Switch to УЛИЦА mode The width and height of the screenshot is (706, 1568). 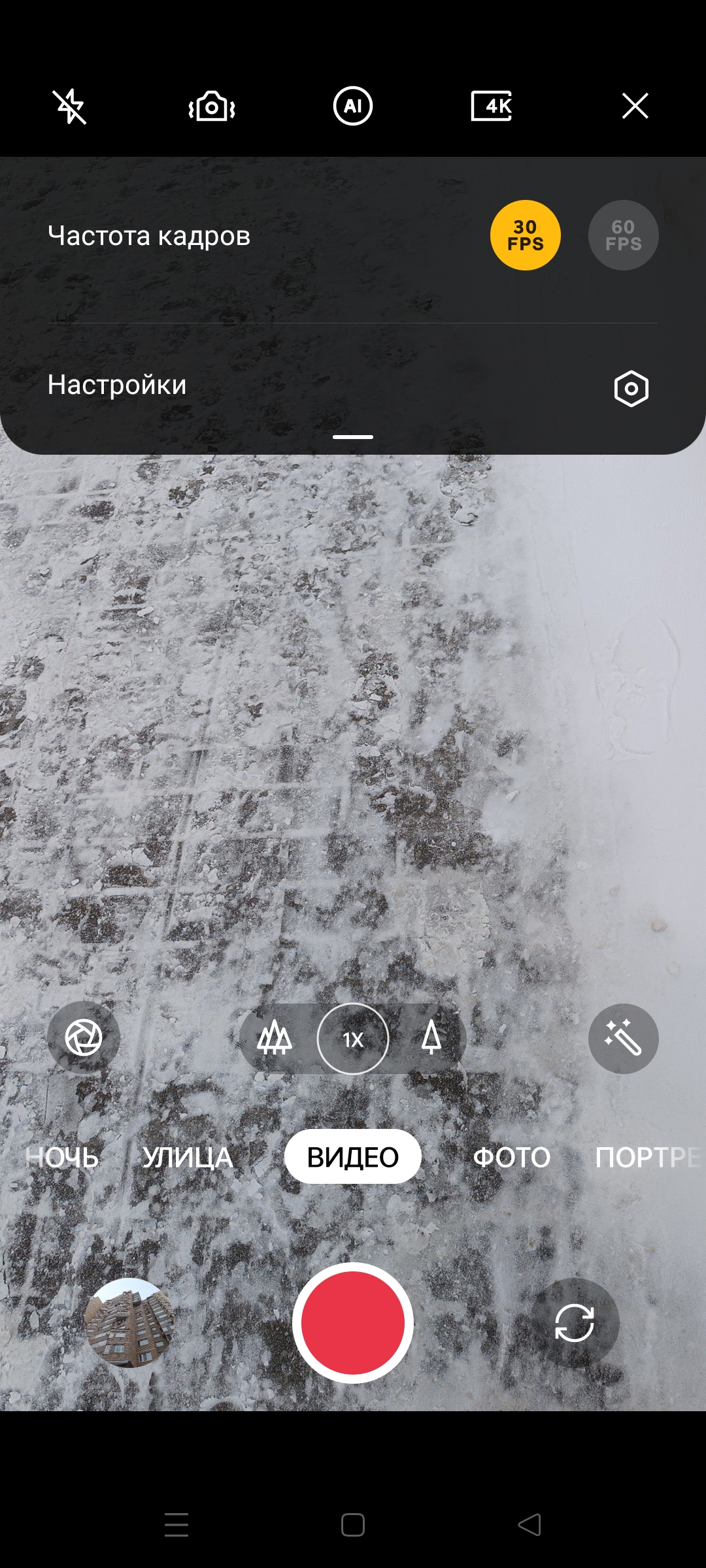tap(188, 1157)
